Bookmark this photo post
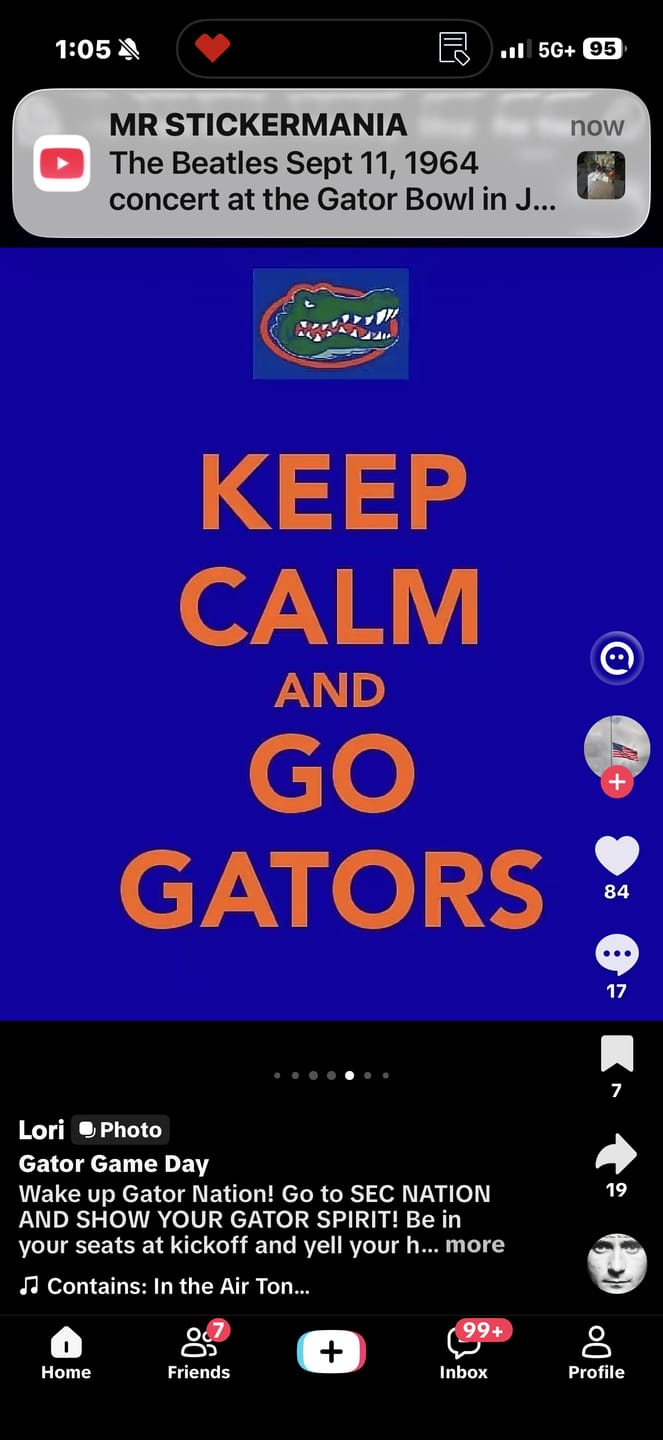 pyautogui.click(x=616, y=1054)
